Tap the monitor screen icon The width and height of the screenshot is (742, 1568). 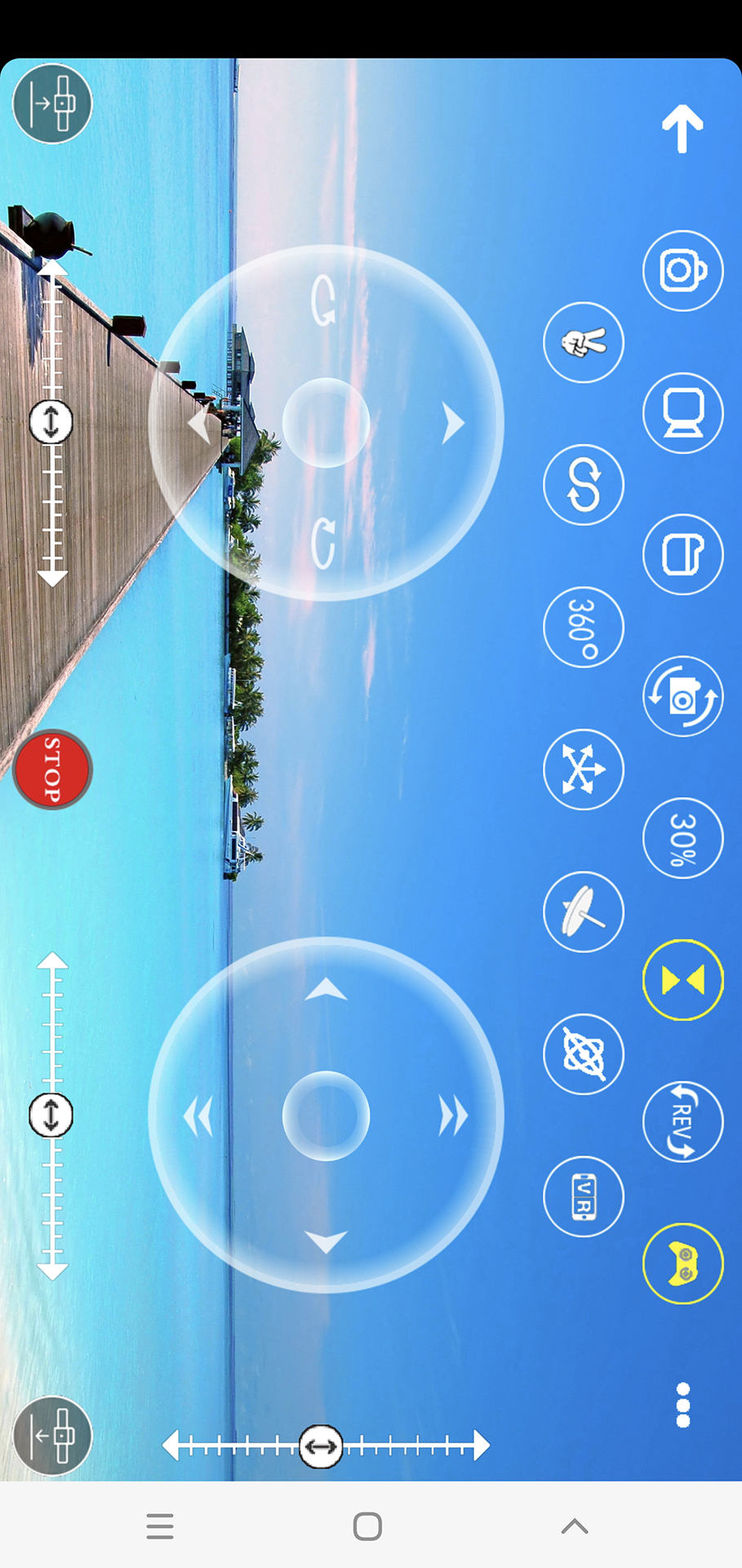click(682, 413)
